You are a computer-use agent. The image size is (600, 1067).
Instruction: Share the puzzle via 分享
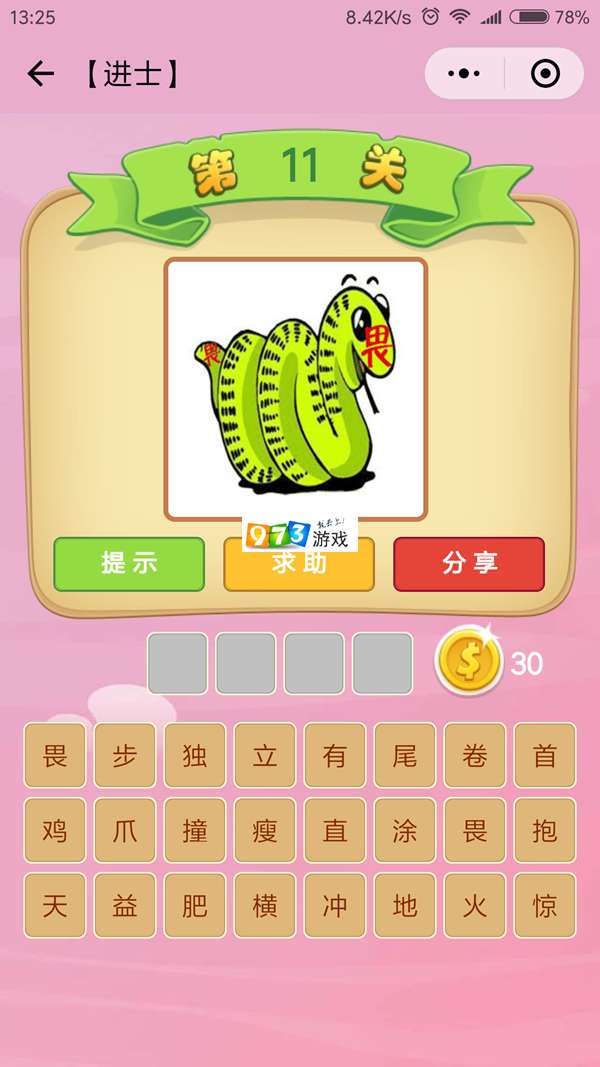click(x=469, y=564)
